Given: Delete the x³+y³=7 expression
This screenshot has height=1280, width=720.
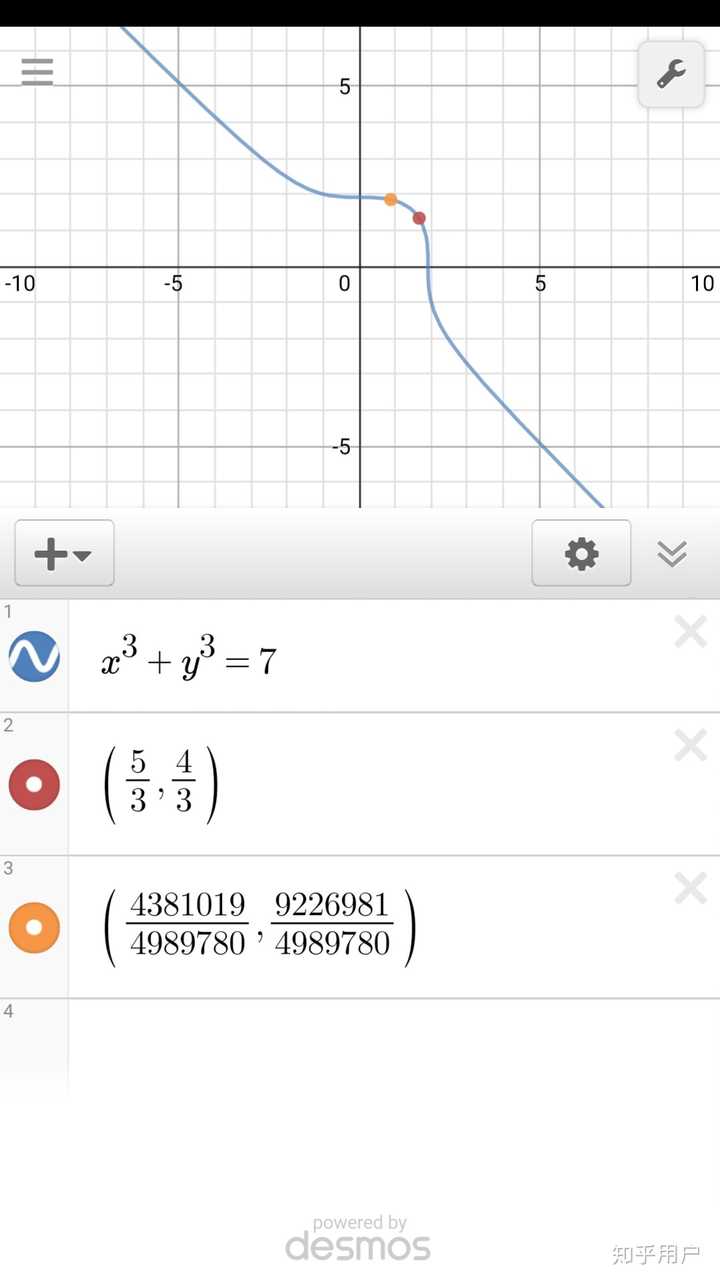Looking at the screenshot, I should pos(690,632).
